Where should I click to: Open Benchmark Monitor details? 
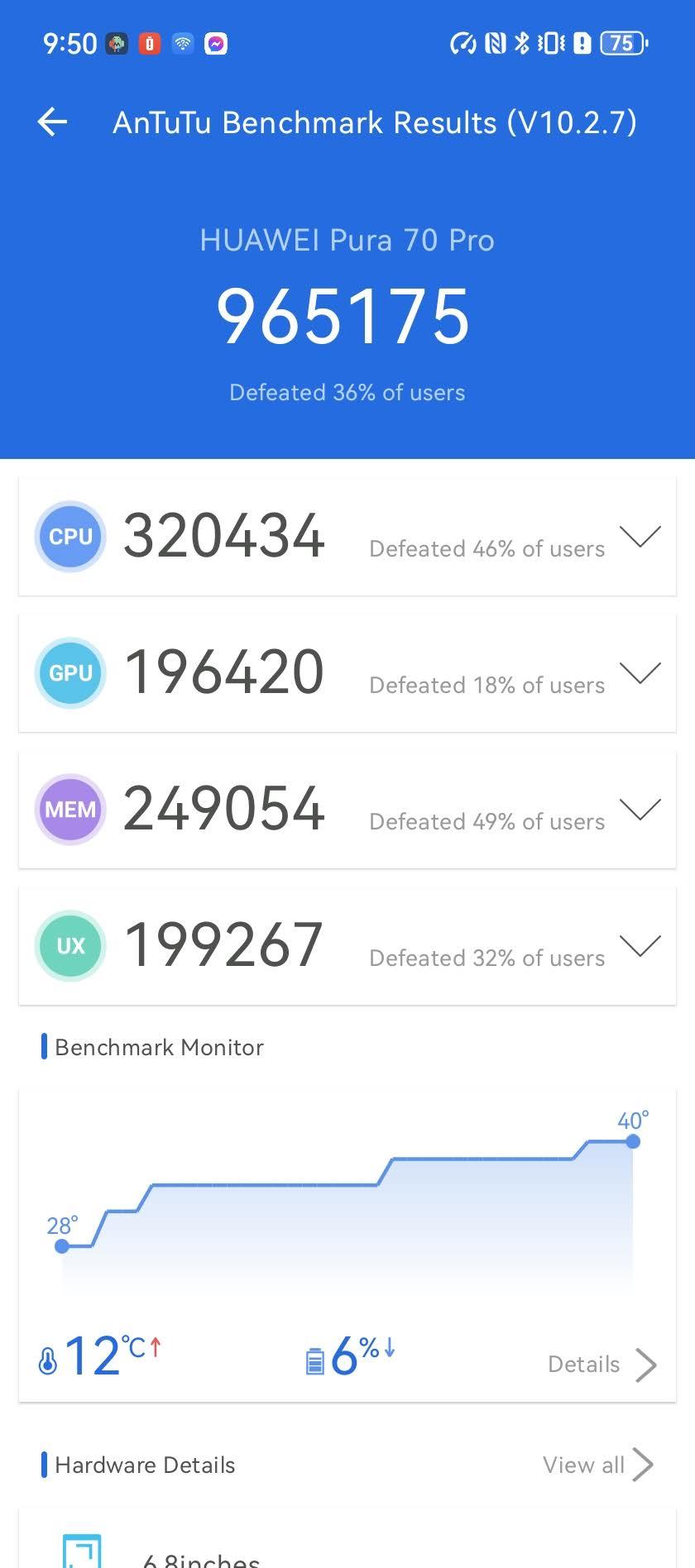click(x=602, y=1365)
